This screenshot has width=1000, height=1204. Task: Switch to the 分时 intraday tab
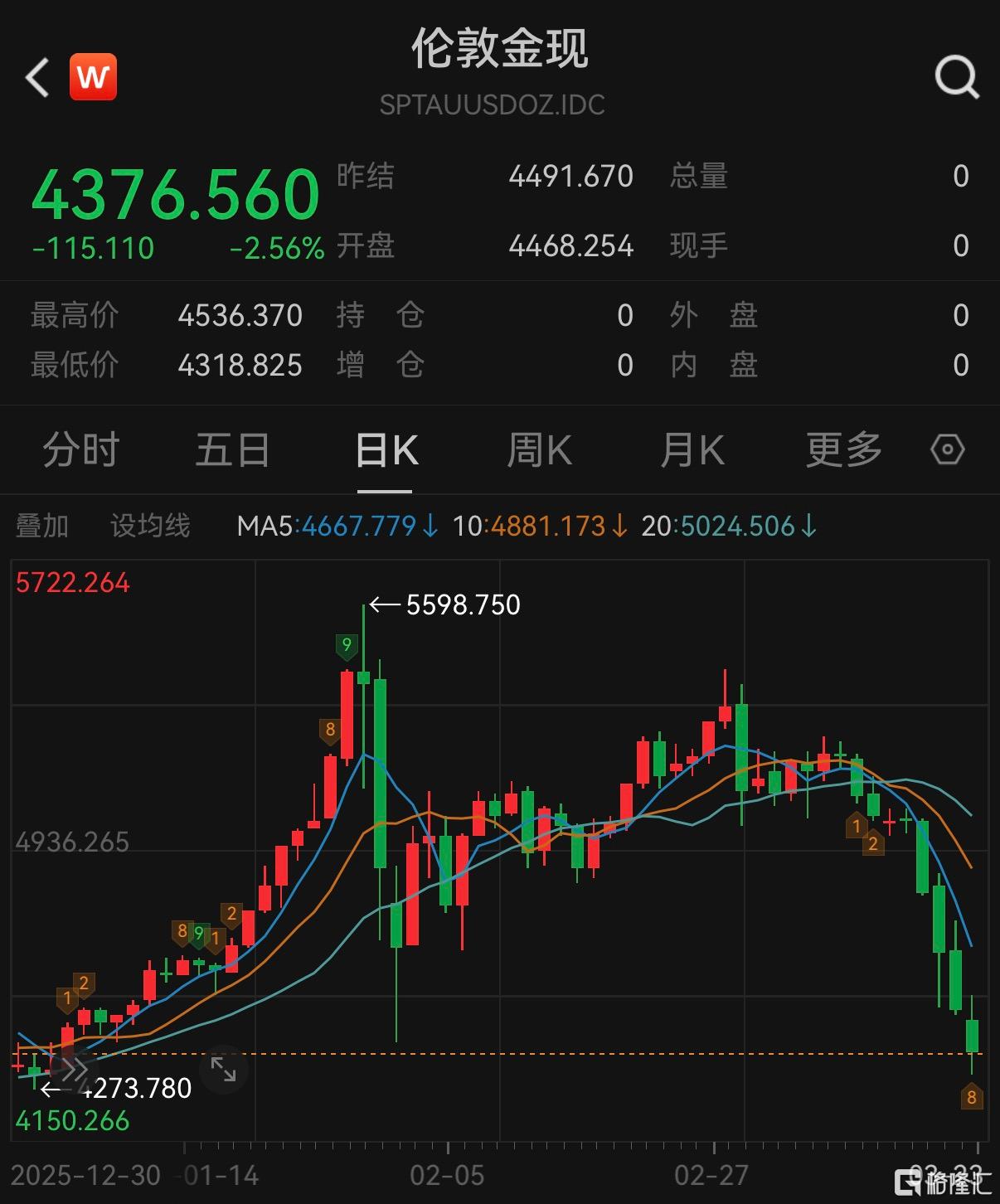point(79,450)
